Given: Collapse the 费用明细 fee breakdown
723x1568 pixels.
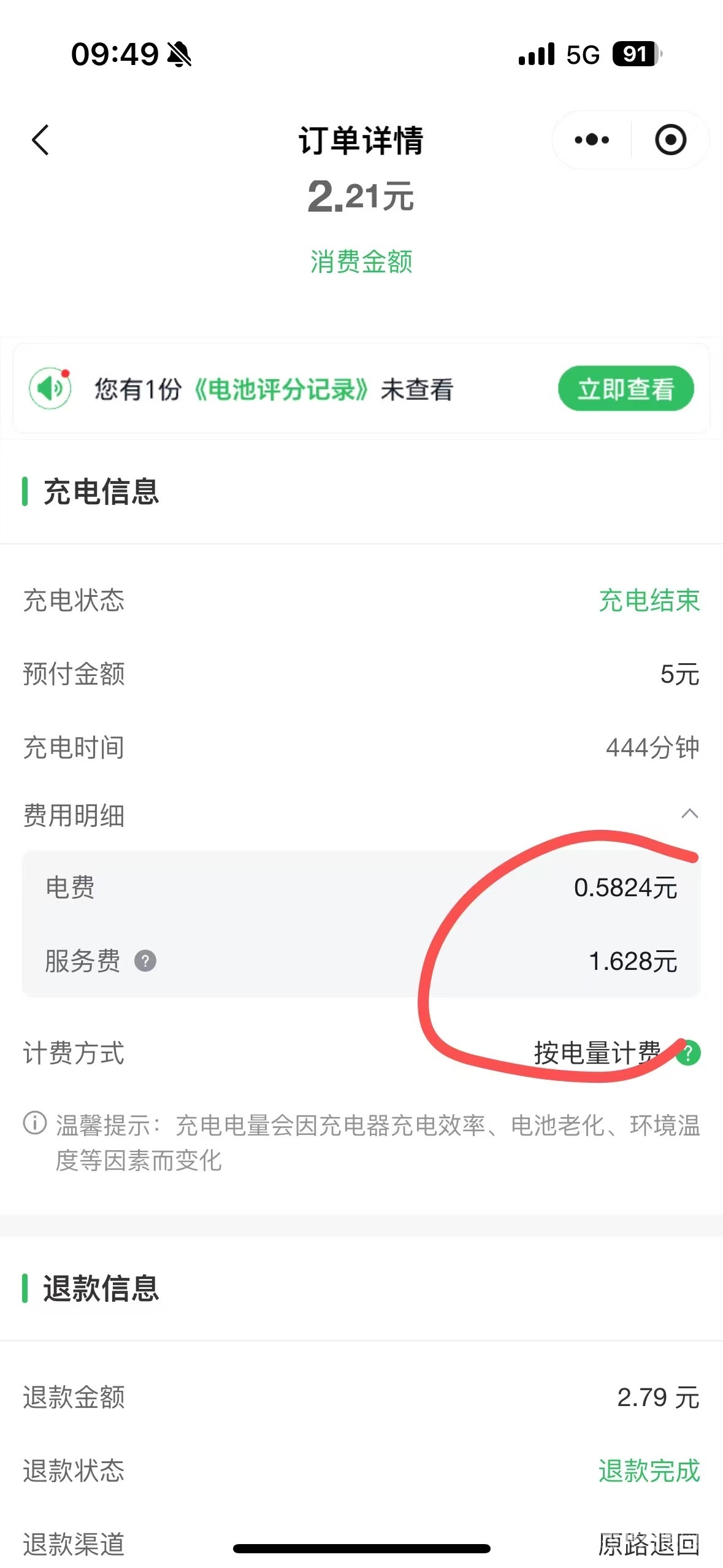Looking at the screenshot, I should 689,814.
